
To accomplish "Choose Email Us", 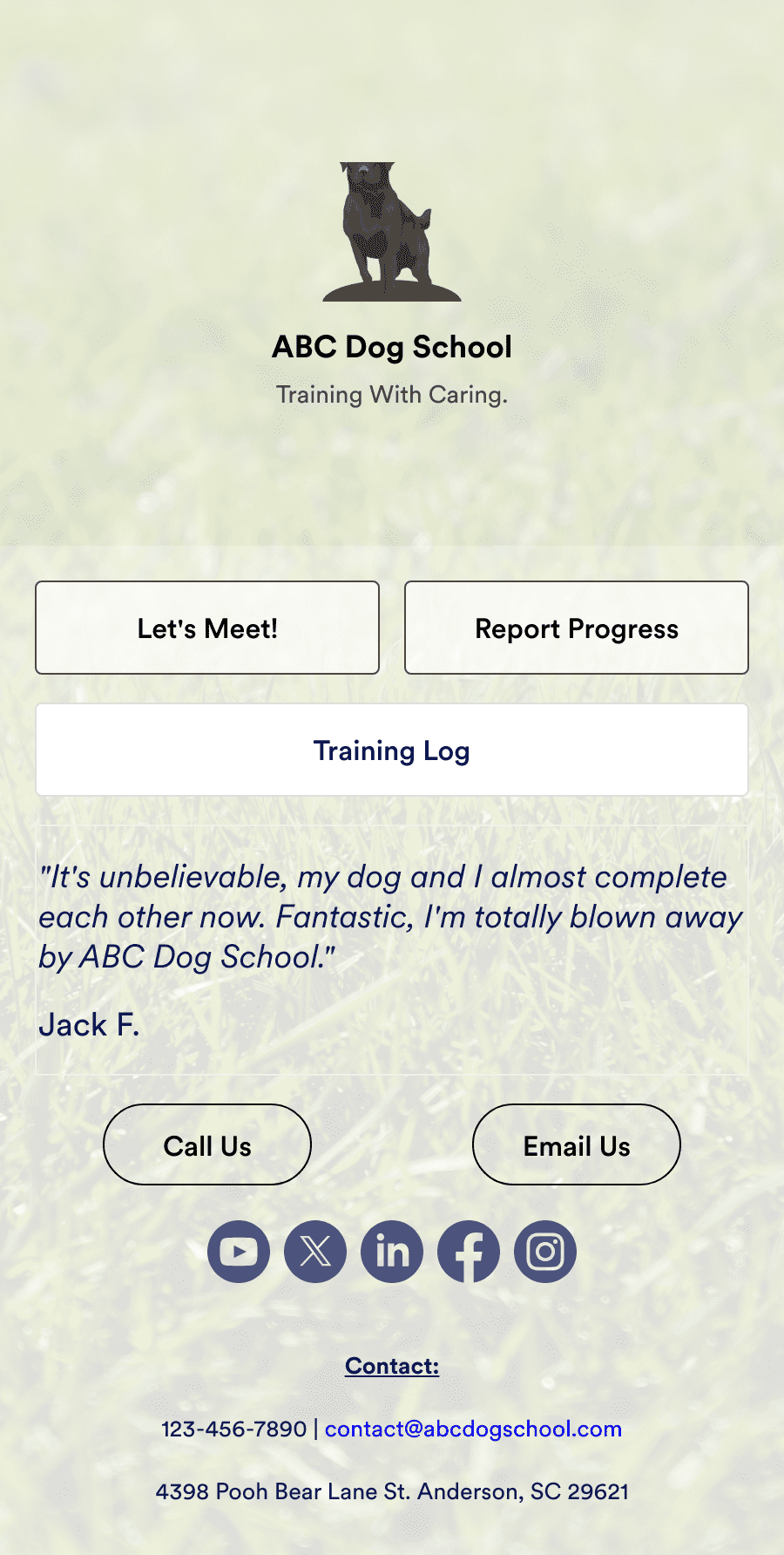I will (x=577, y=1144).
